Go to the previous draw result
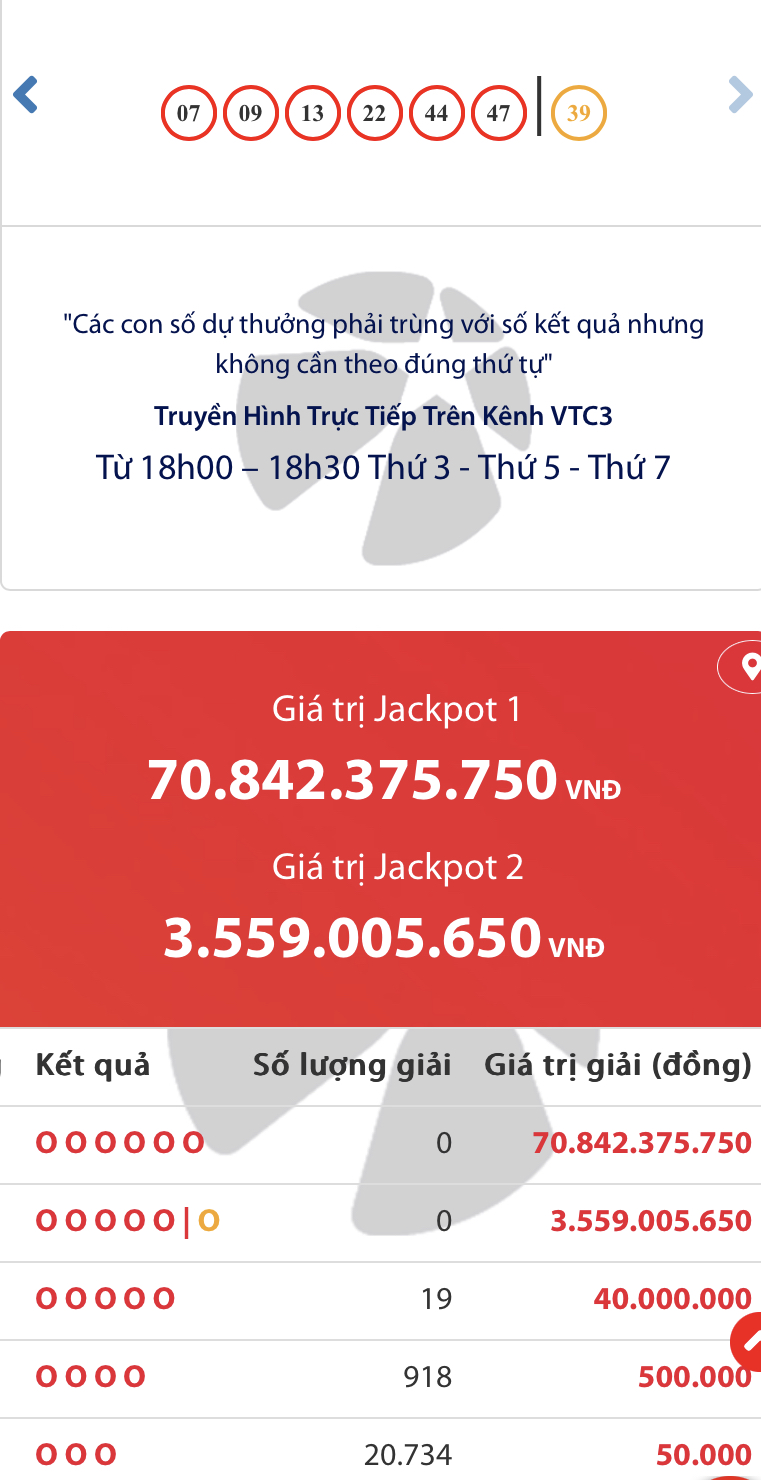 [25, 95]
